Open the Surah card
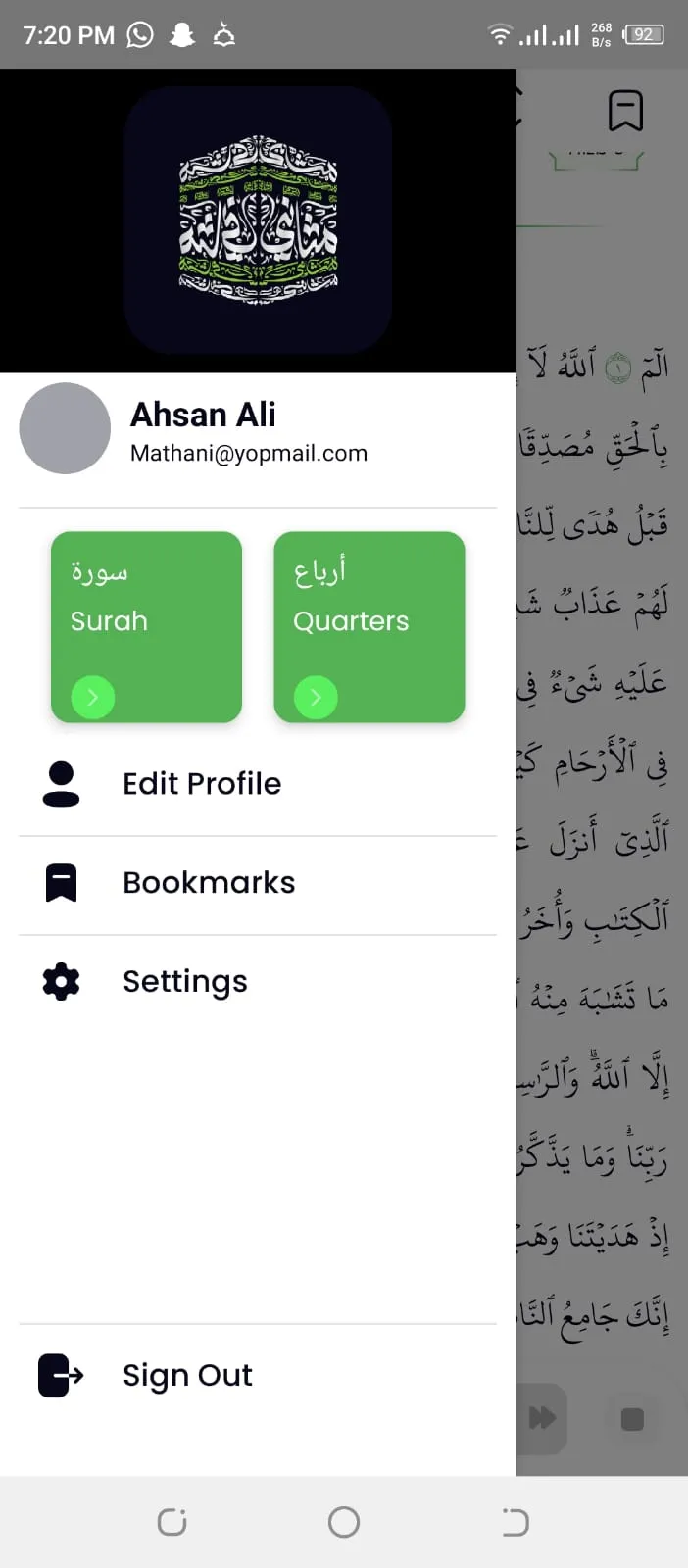The image size is (688, 1568). [x=146, y=626]
